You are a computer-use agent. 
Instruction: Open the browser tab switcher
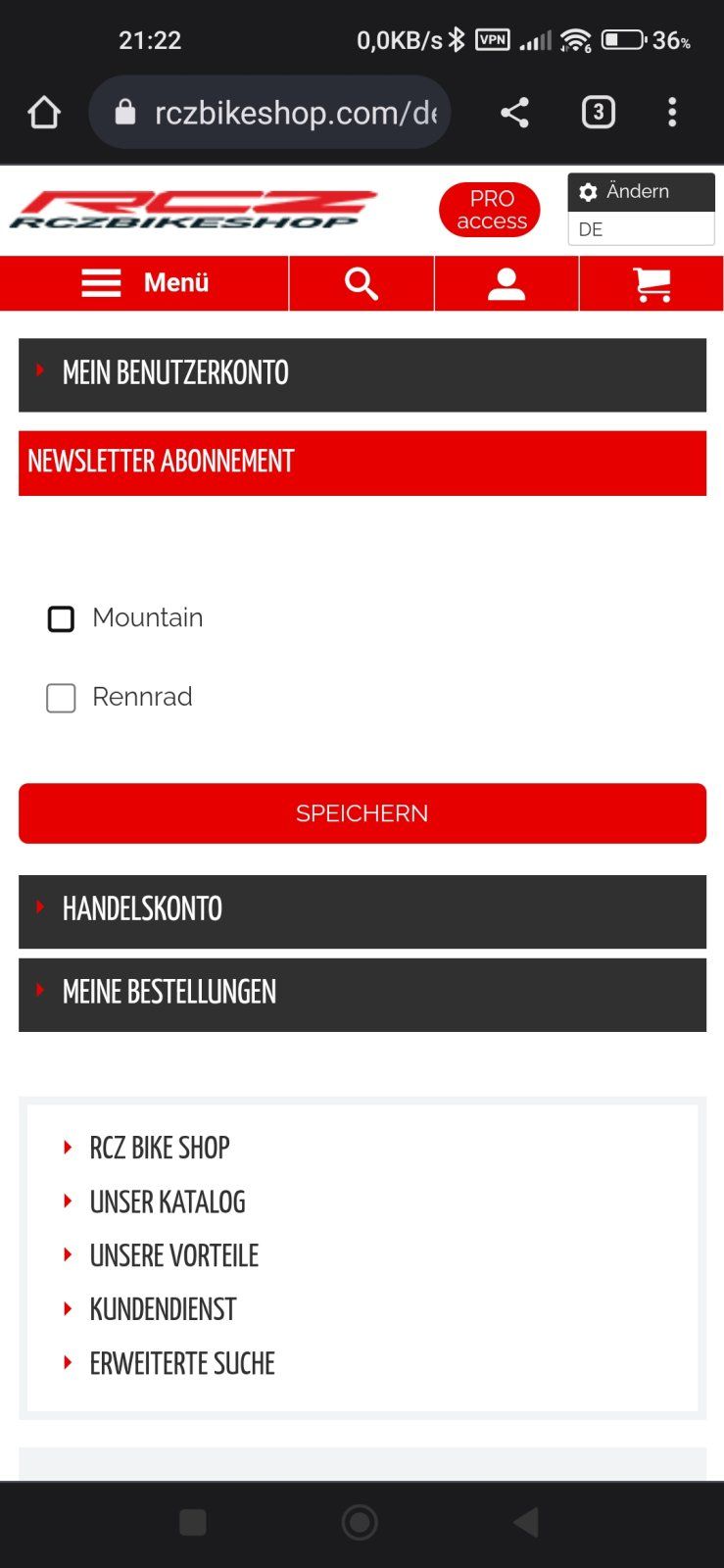[x=598, y=113]
